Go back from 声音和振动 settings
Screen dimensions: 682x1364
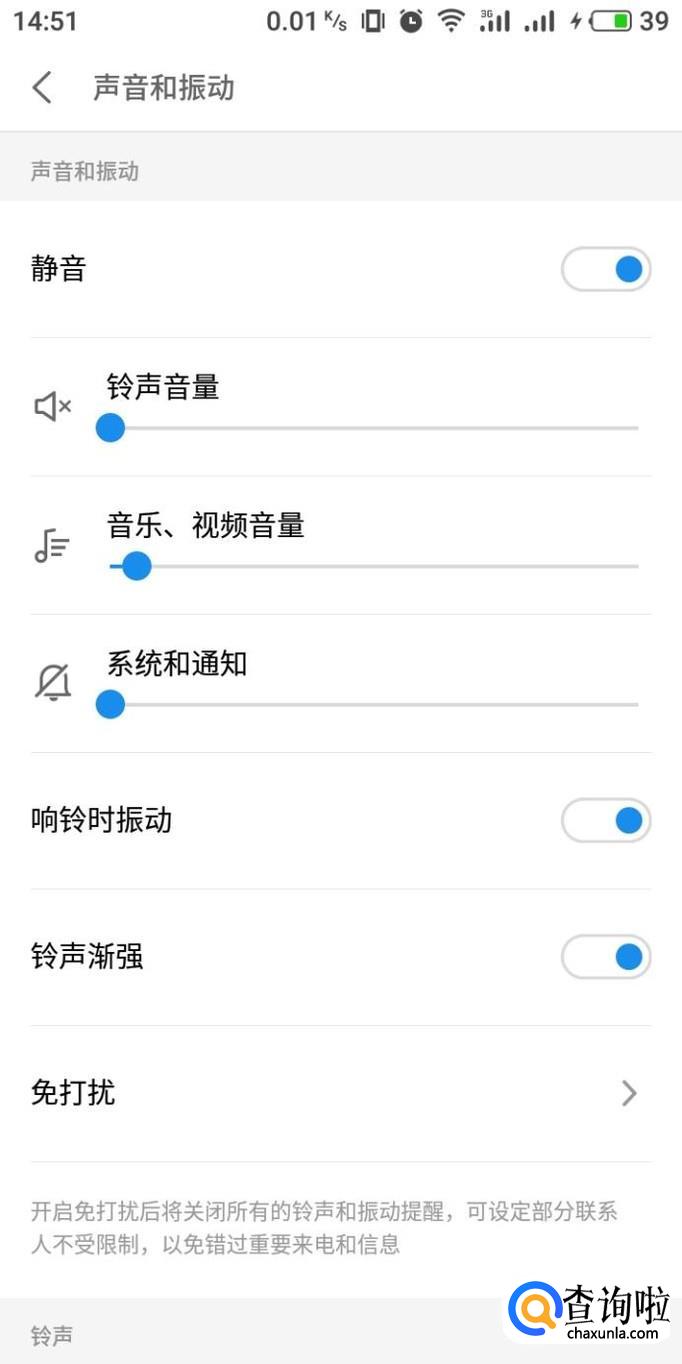(42, 88)
